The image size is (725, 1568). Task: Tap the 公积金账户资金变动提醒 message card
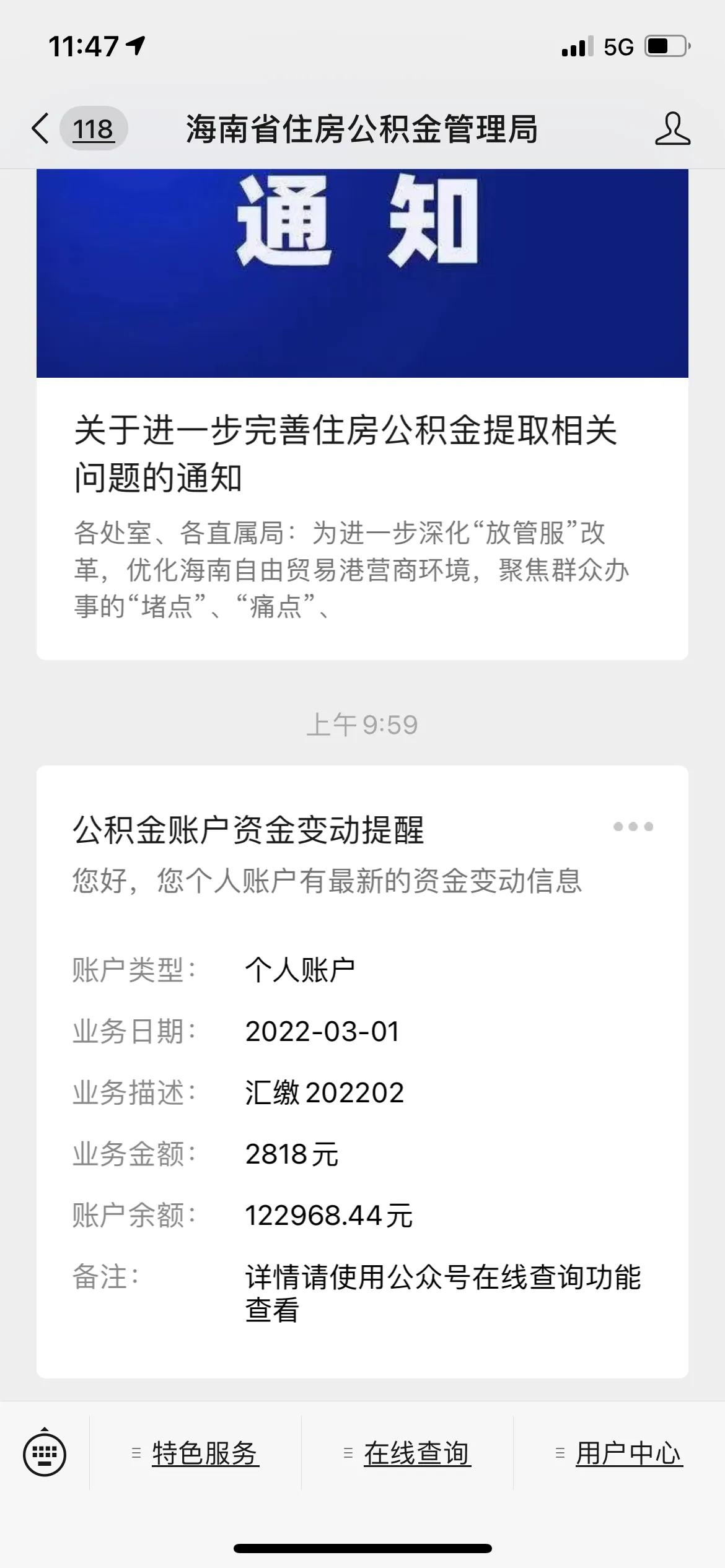tap(362, 1053)
